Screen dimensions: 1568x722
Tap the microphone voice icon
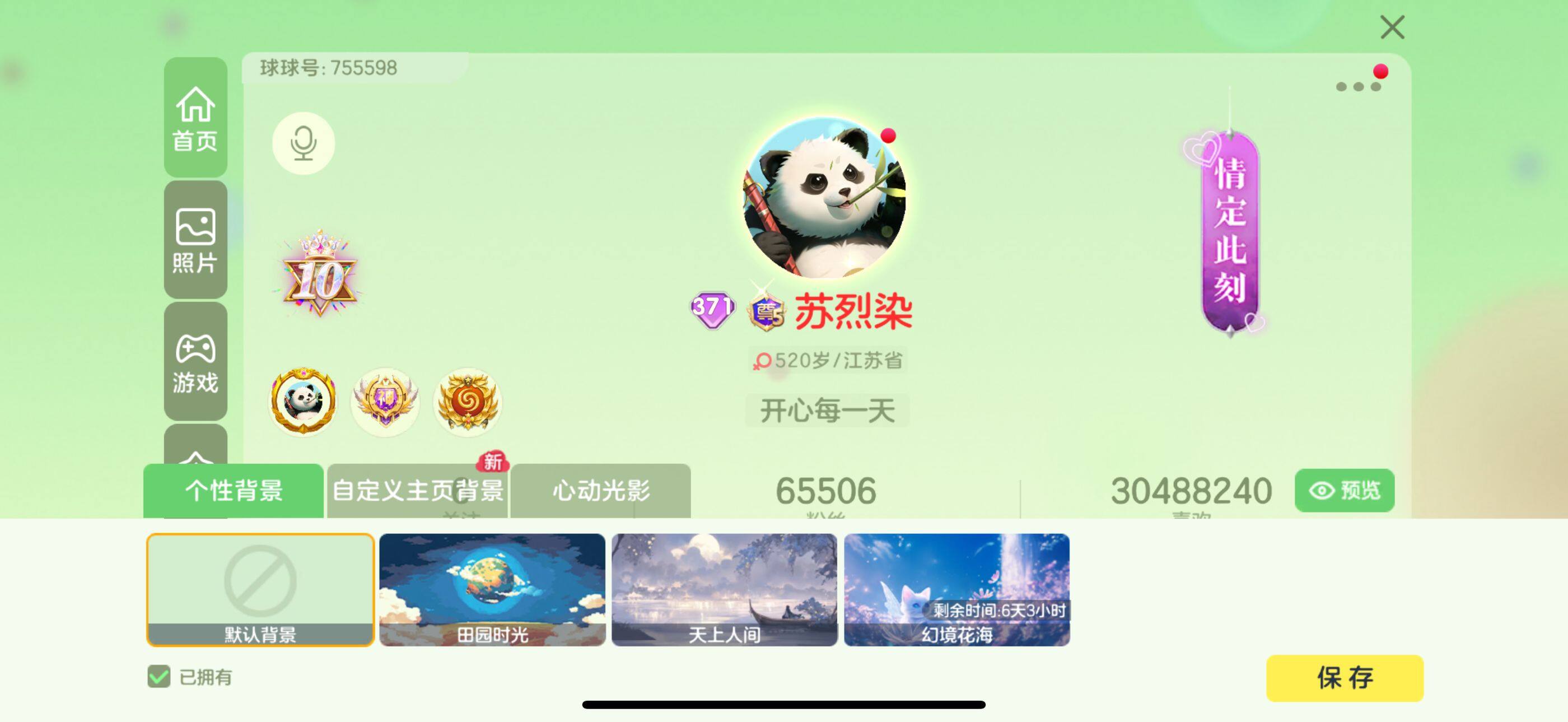click(x=303, y=143)
